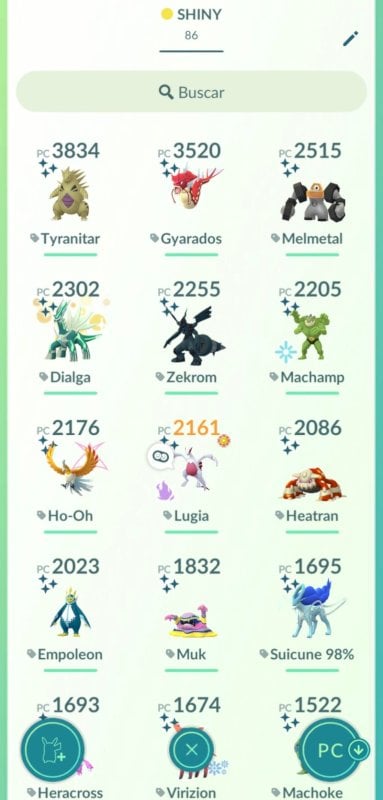Change sorting with the PC button

tap(334, 749)
